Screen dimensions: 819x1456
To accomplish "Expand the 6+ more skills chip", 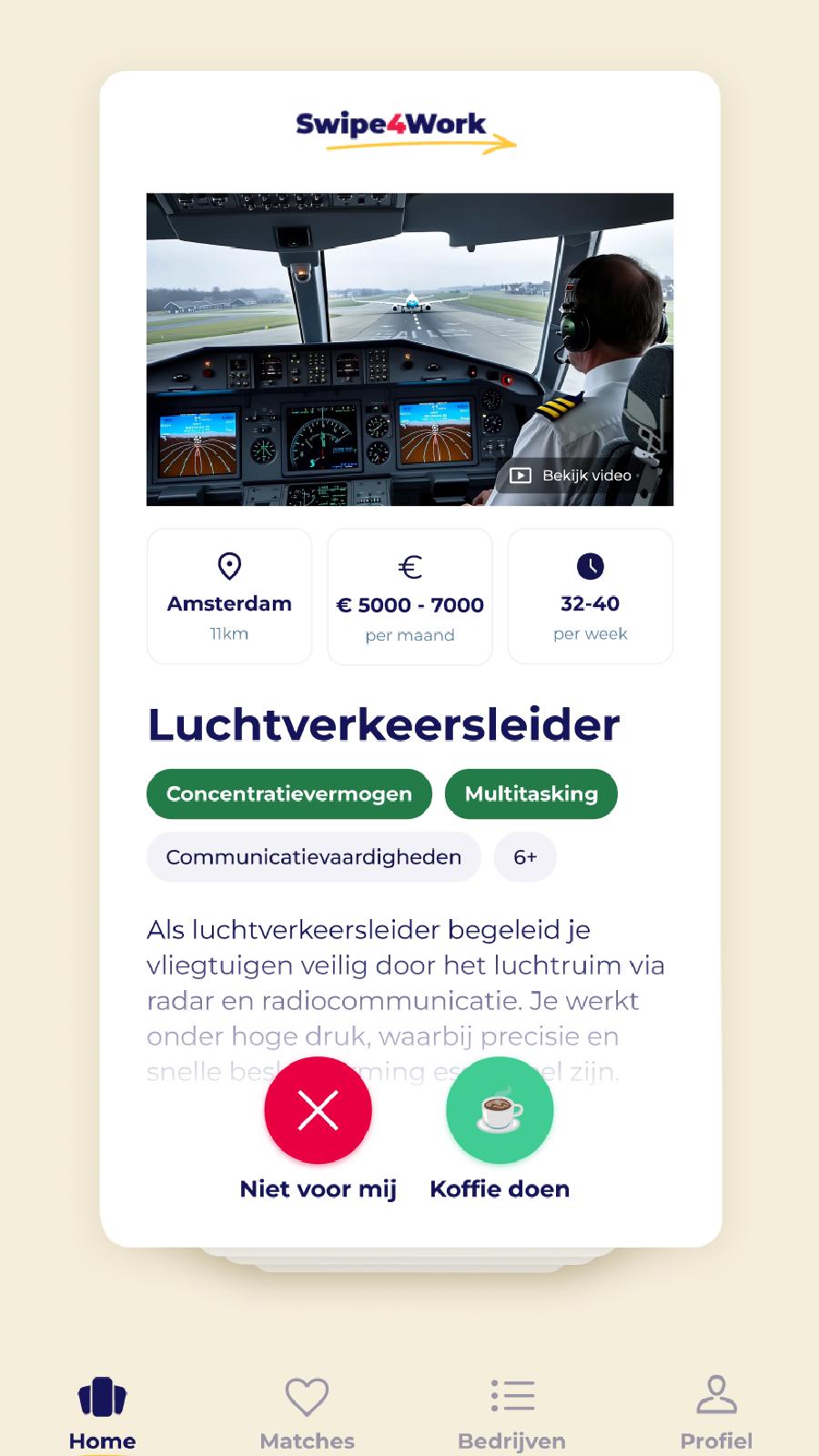I will (525, 857).
